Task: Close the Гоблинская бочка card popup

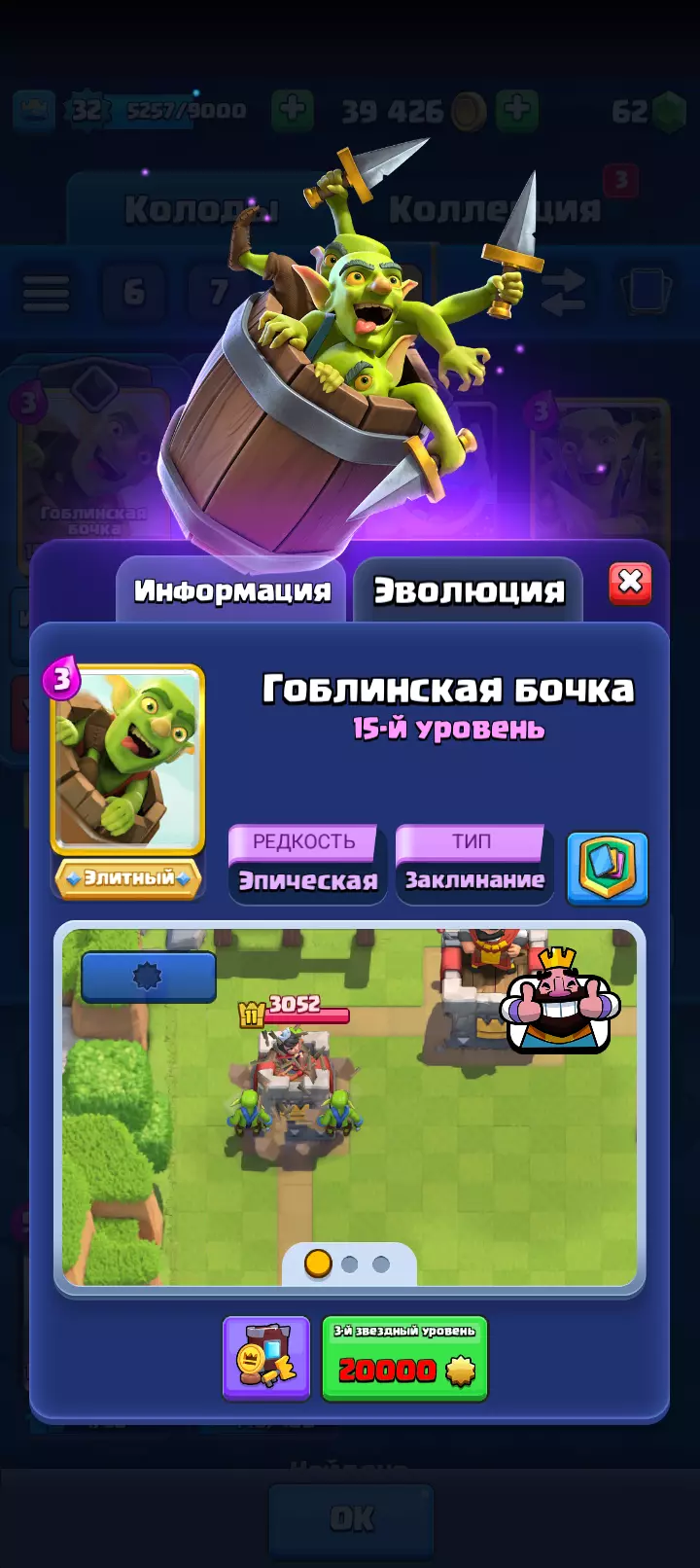Action: pyautogui.click(x=630, y=583)
